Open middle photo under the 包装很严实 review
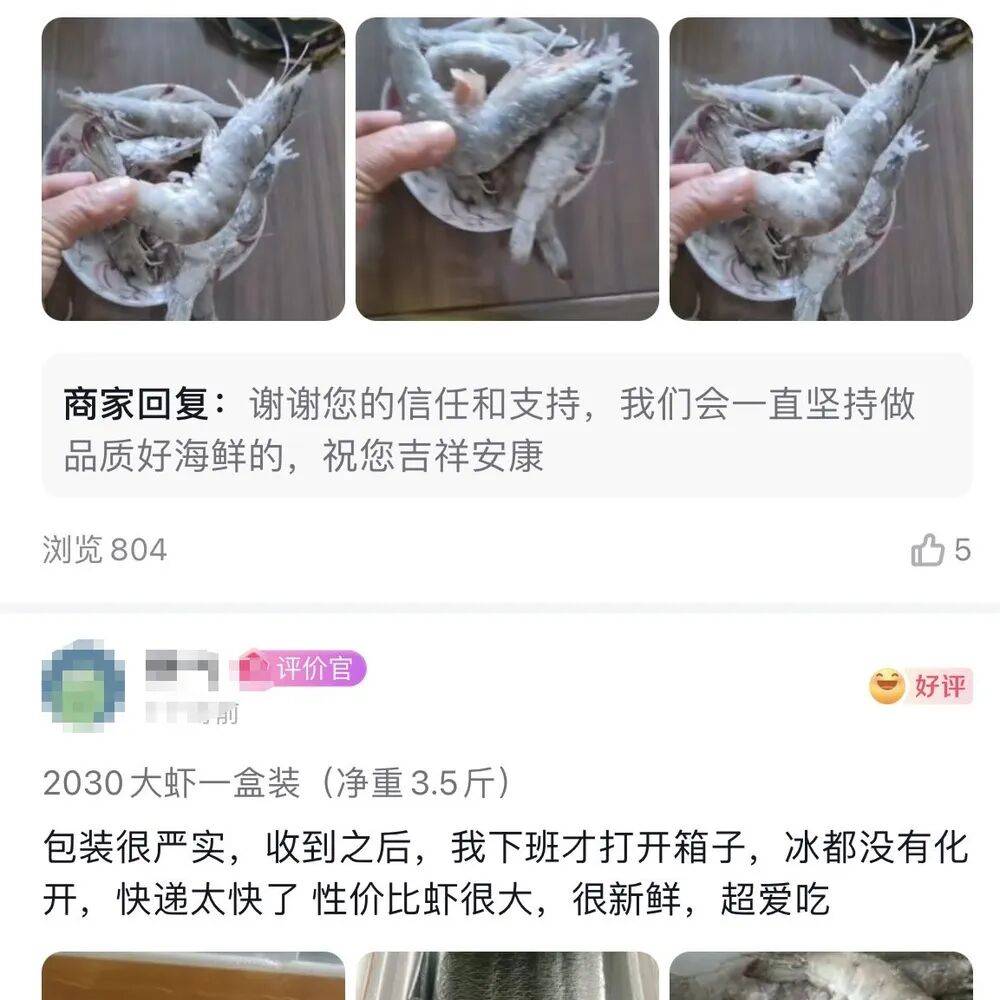 [x=507, y=975]
